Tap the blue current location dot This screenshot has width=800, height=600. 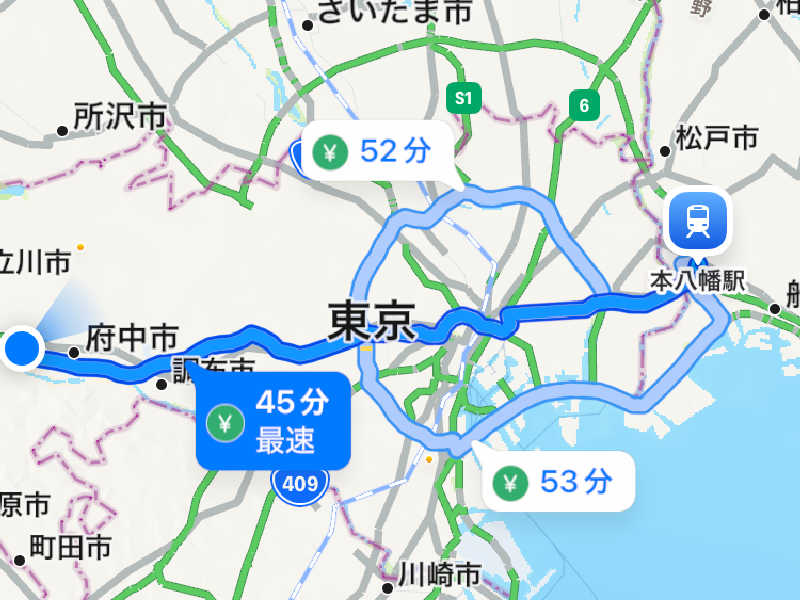[x=22, y=349]
